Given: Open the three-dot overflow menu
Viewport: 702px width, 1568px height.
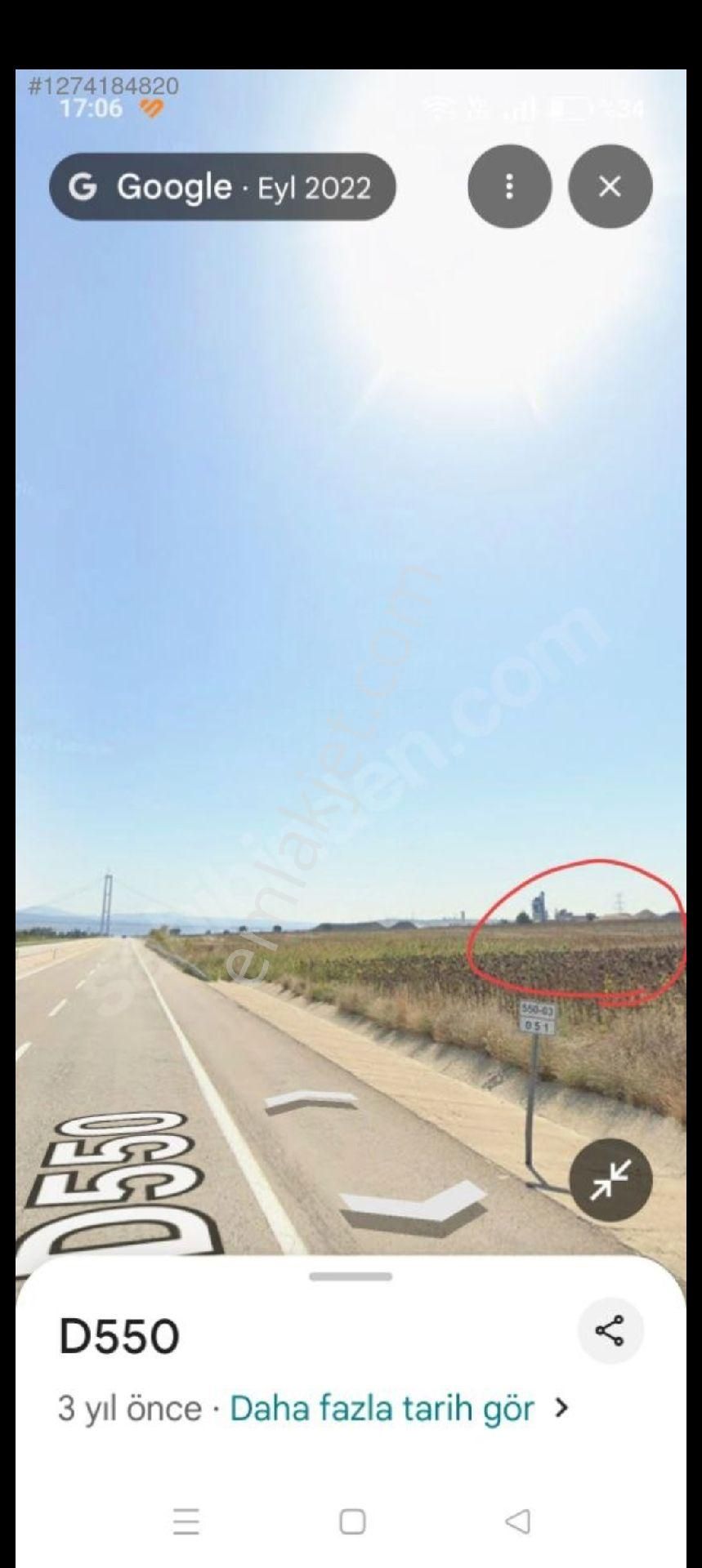Looking at the screenshot, I should click(x=509, y=186).
